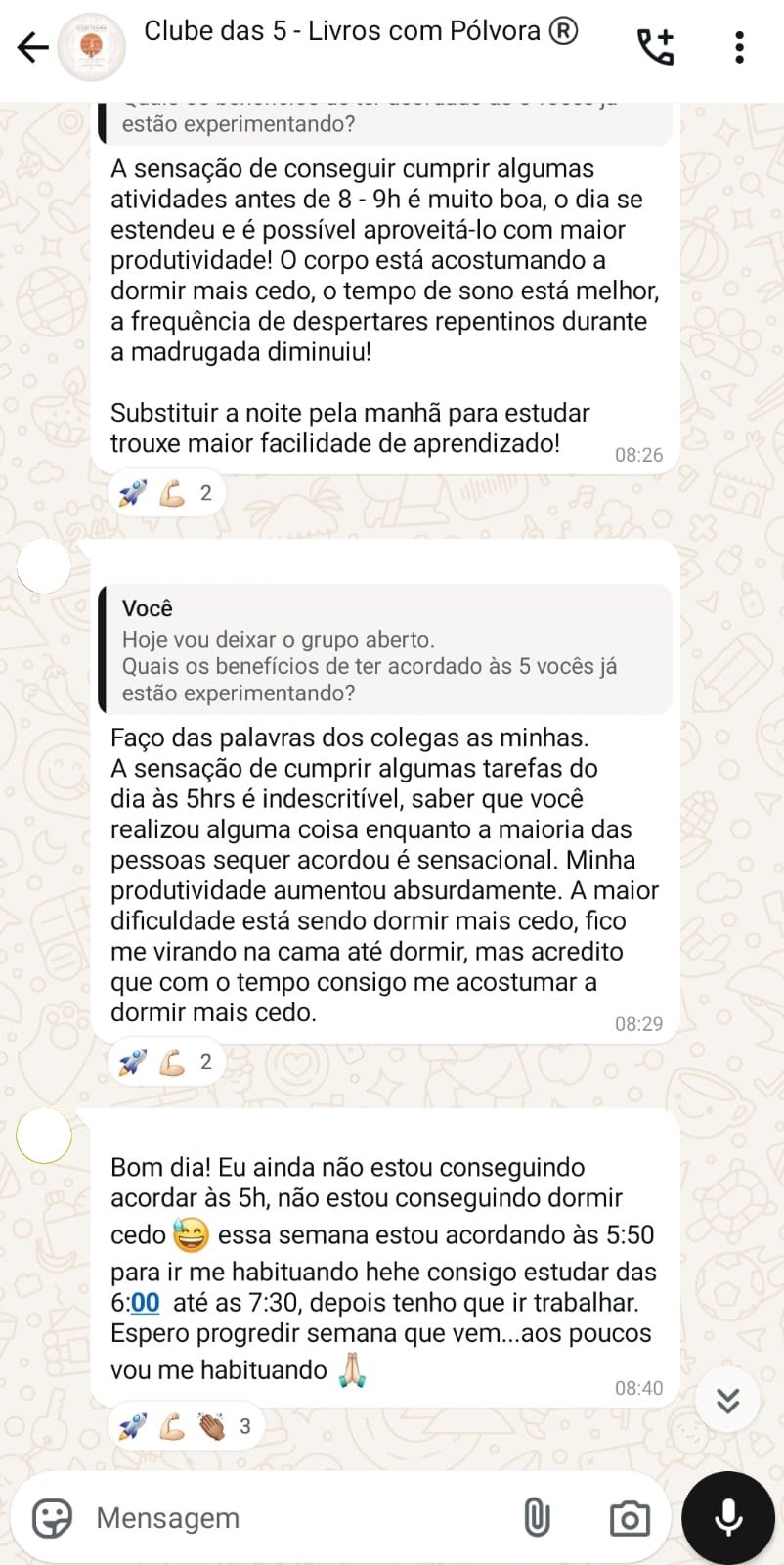View reactions on the 08:26 message

pos(166,493)
